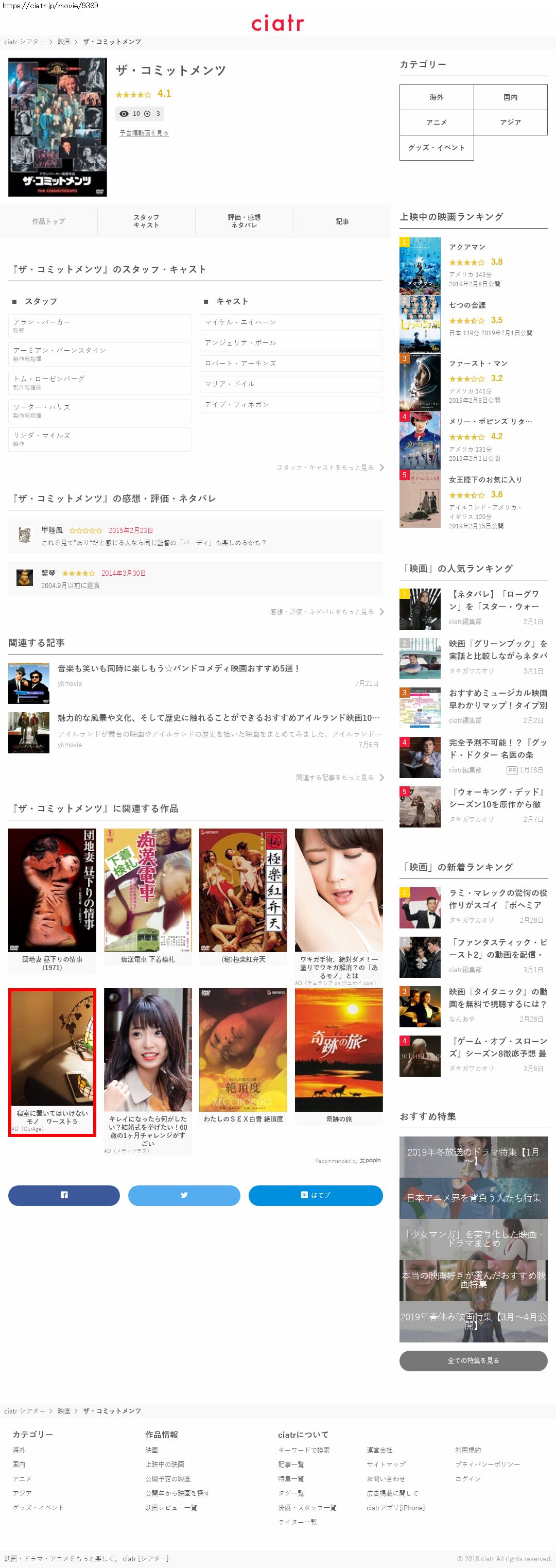This screenshot has height=1568, width=556.
Task: Switch to the 評価・感想 ネタバレ tab
Action: [244, 221]
